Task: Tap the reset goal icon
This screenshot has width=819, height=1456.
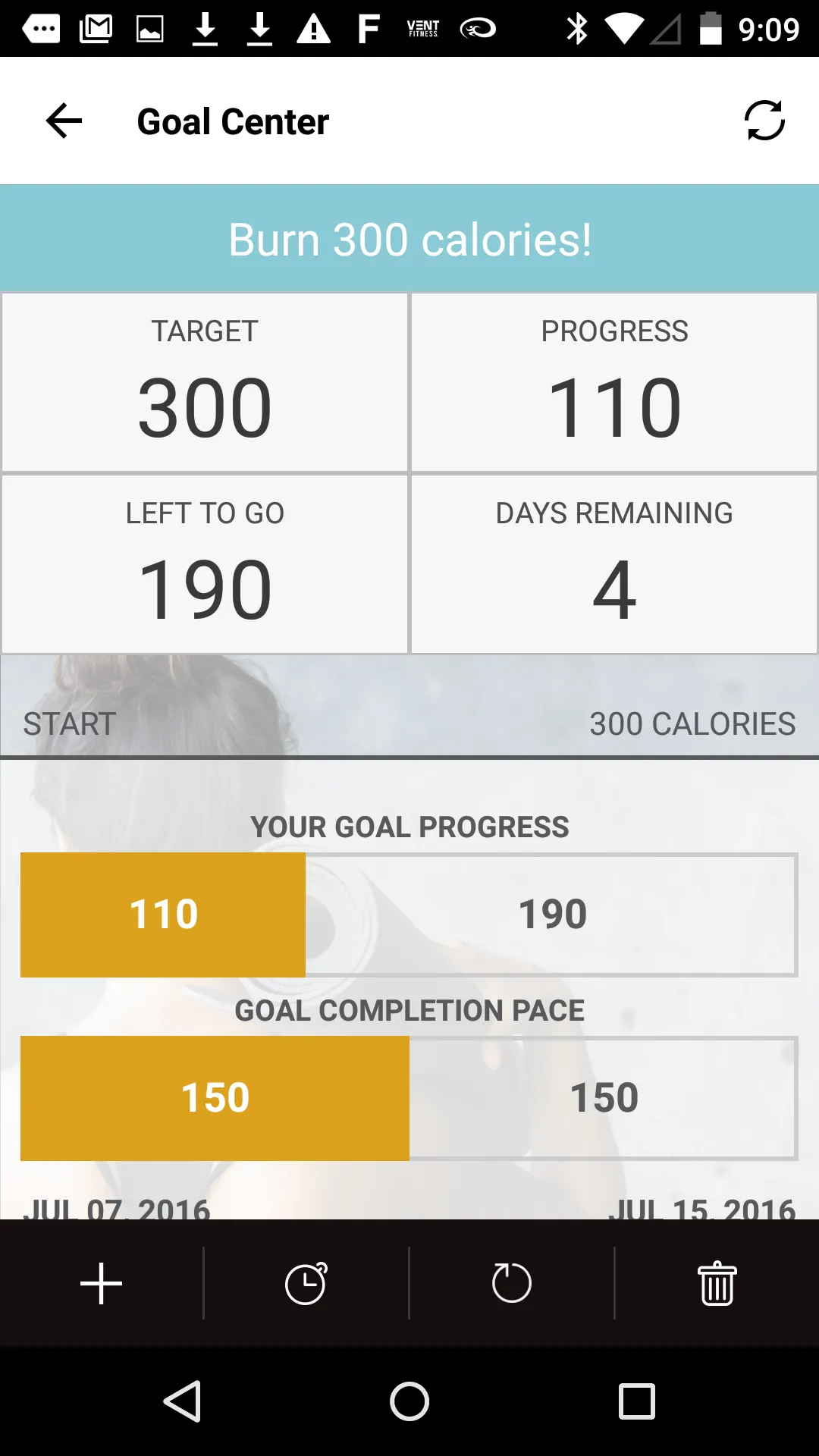Action: 512,1283
